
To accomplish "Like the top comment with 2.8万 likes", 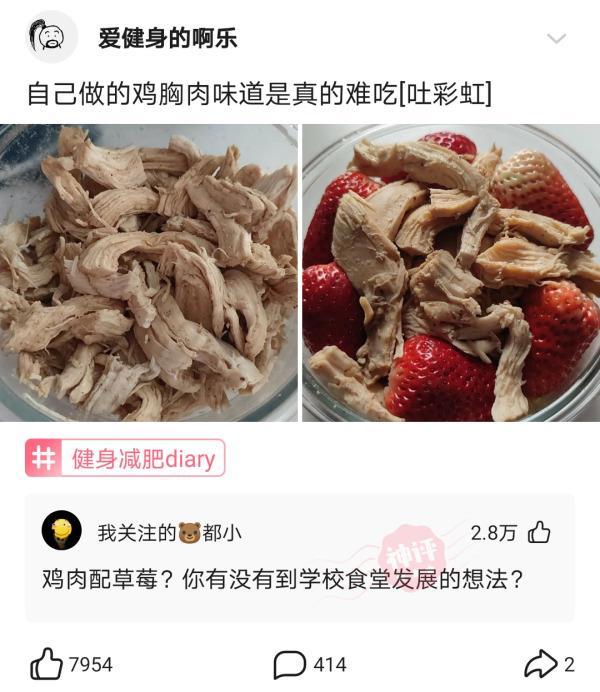I will click(x=540, y=532).
